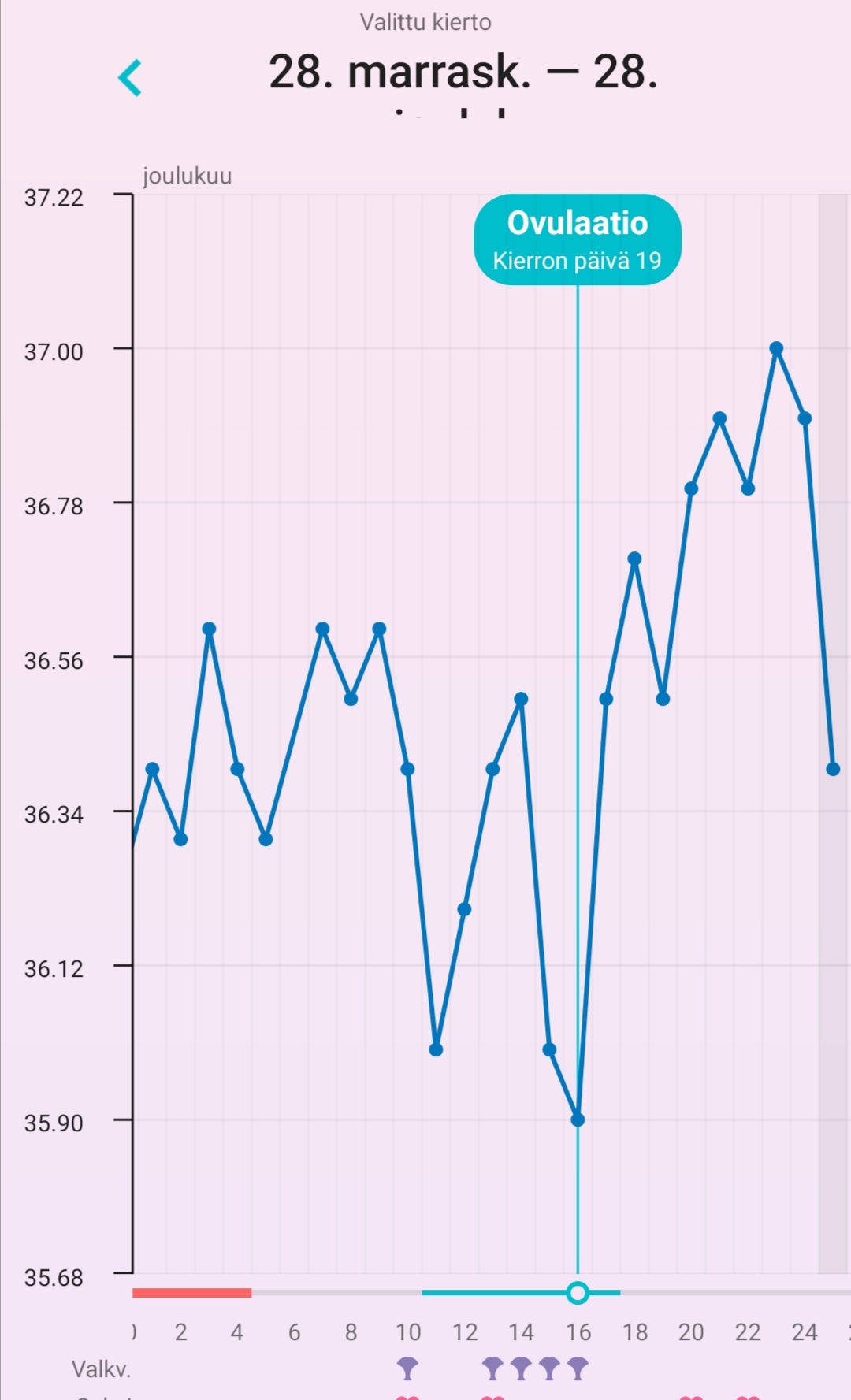Screen dimensions: 851x1400
Task: Tap the Ovulaatio cycle day 19 bubble
Action: click(577, 240)
